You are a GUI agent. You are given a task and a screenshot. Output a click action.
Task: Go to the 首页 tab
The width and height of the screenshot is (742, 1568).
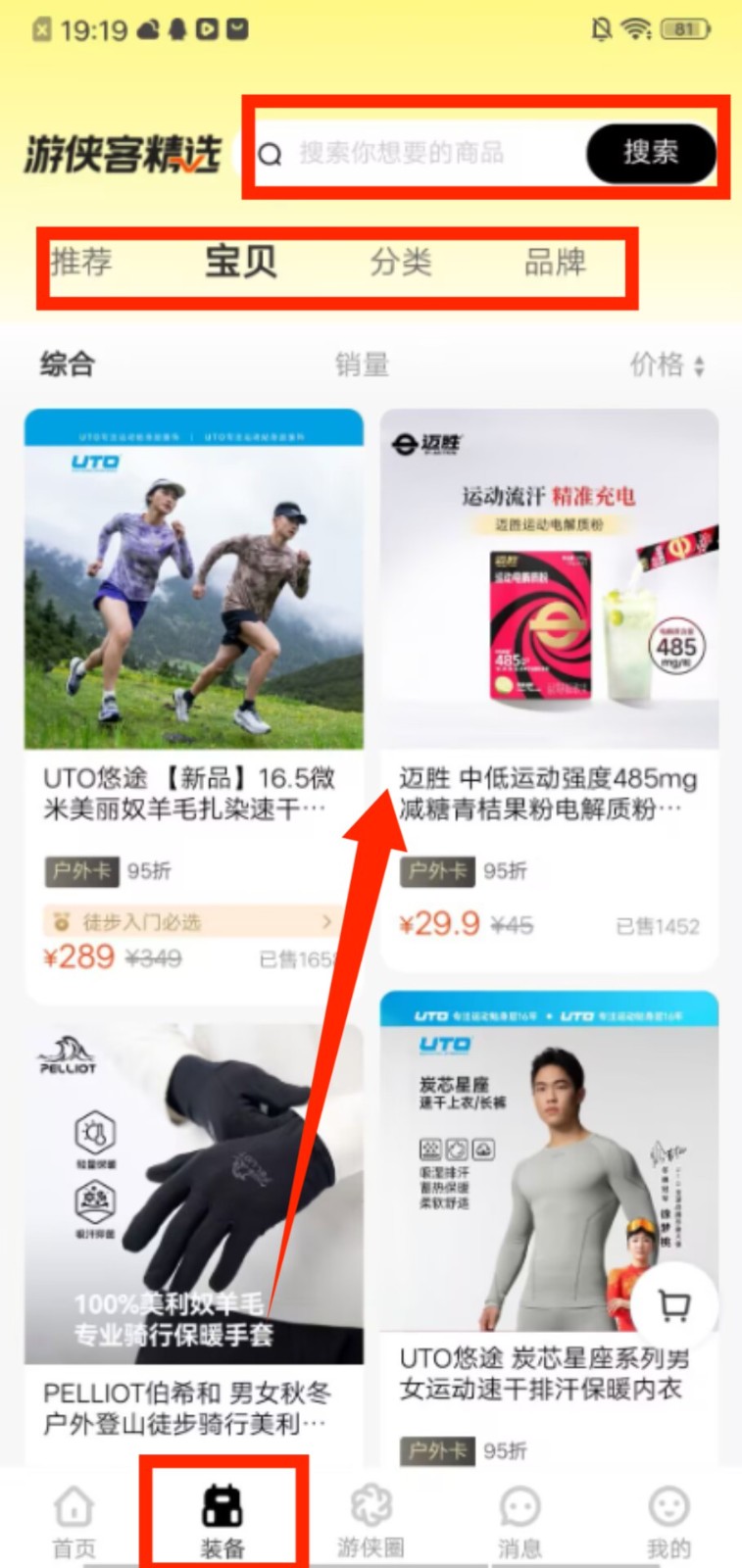coord(74,1522)
